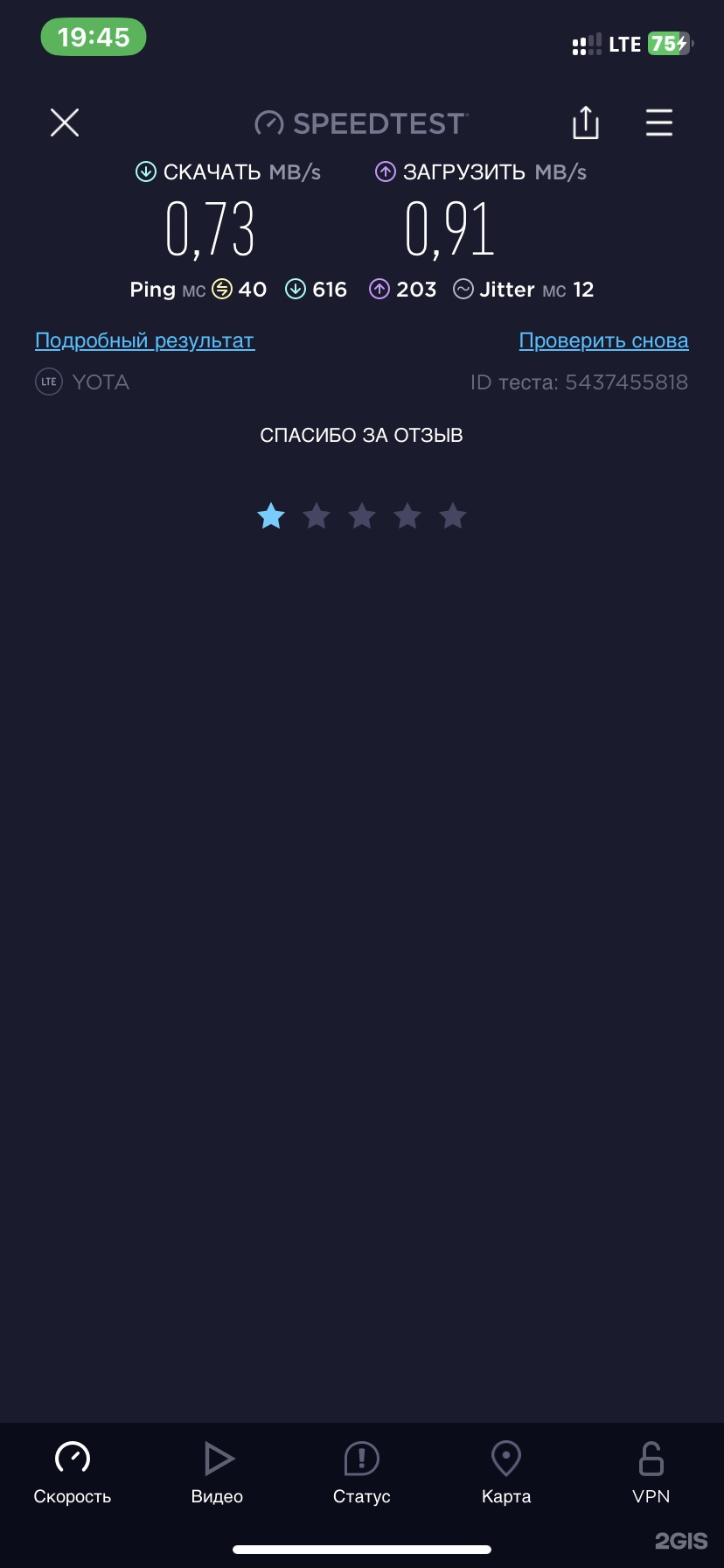This screenshot has width=724, height=1568.
Task: Open the hamburger menu
Action: pos(659,123)
